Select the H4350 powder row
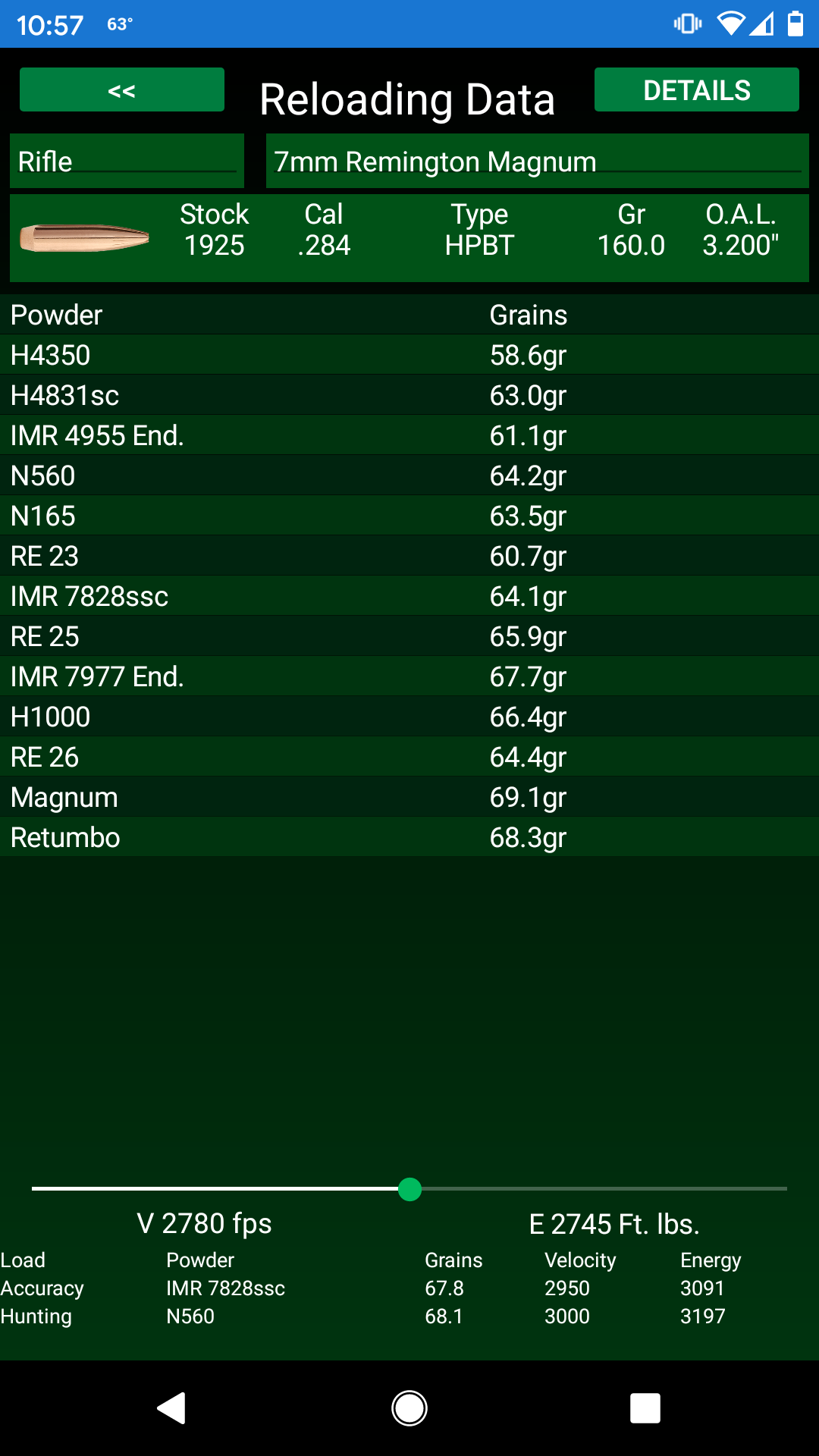Screen dimensions: 819x1456 [409, 354]
